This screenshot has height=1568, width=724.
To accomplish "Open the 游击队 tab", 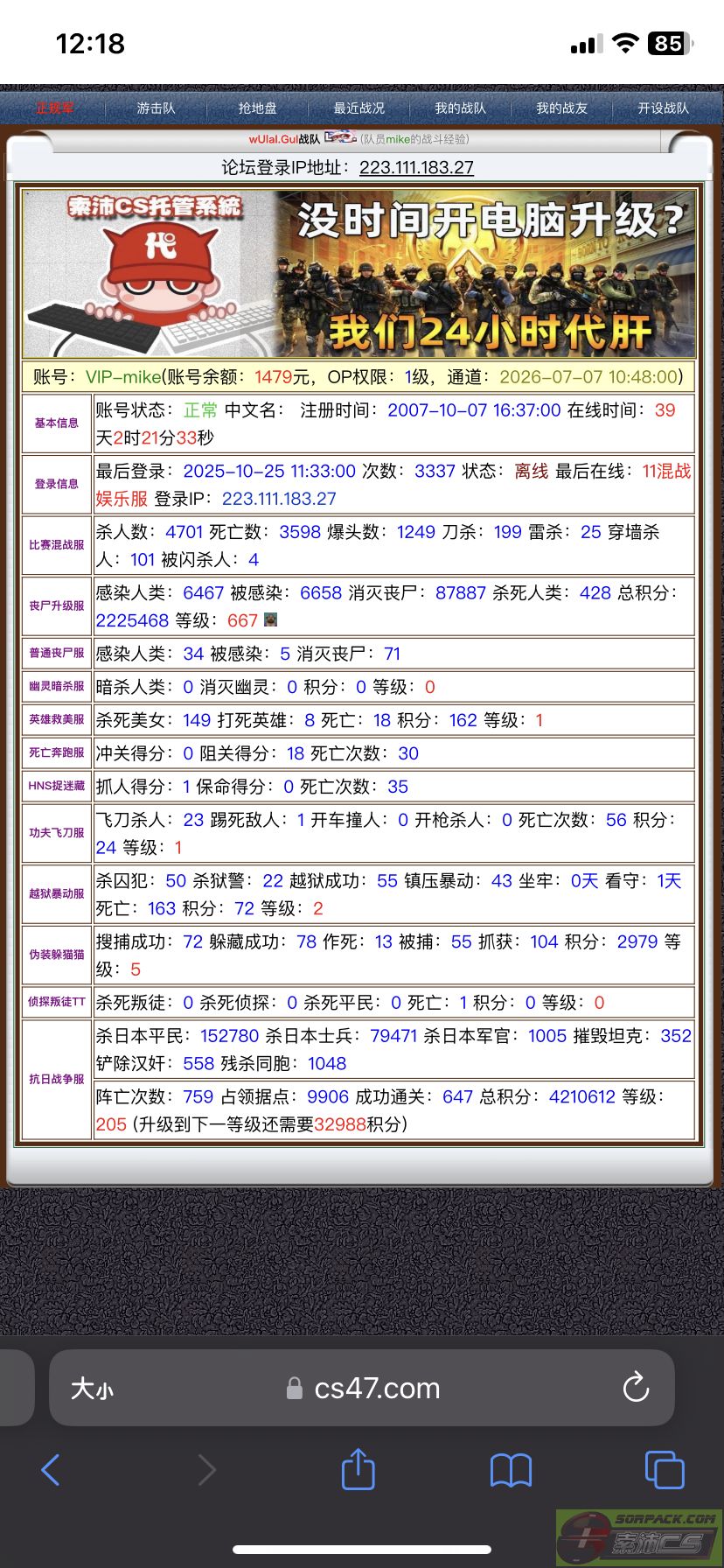I will point(156,108).
